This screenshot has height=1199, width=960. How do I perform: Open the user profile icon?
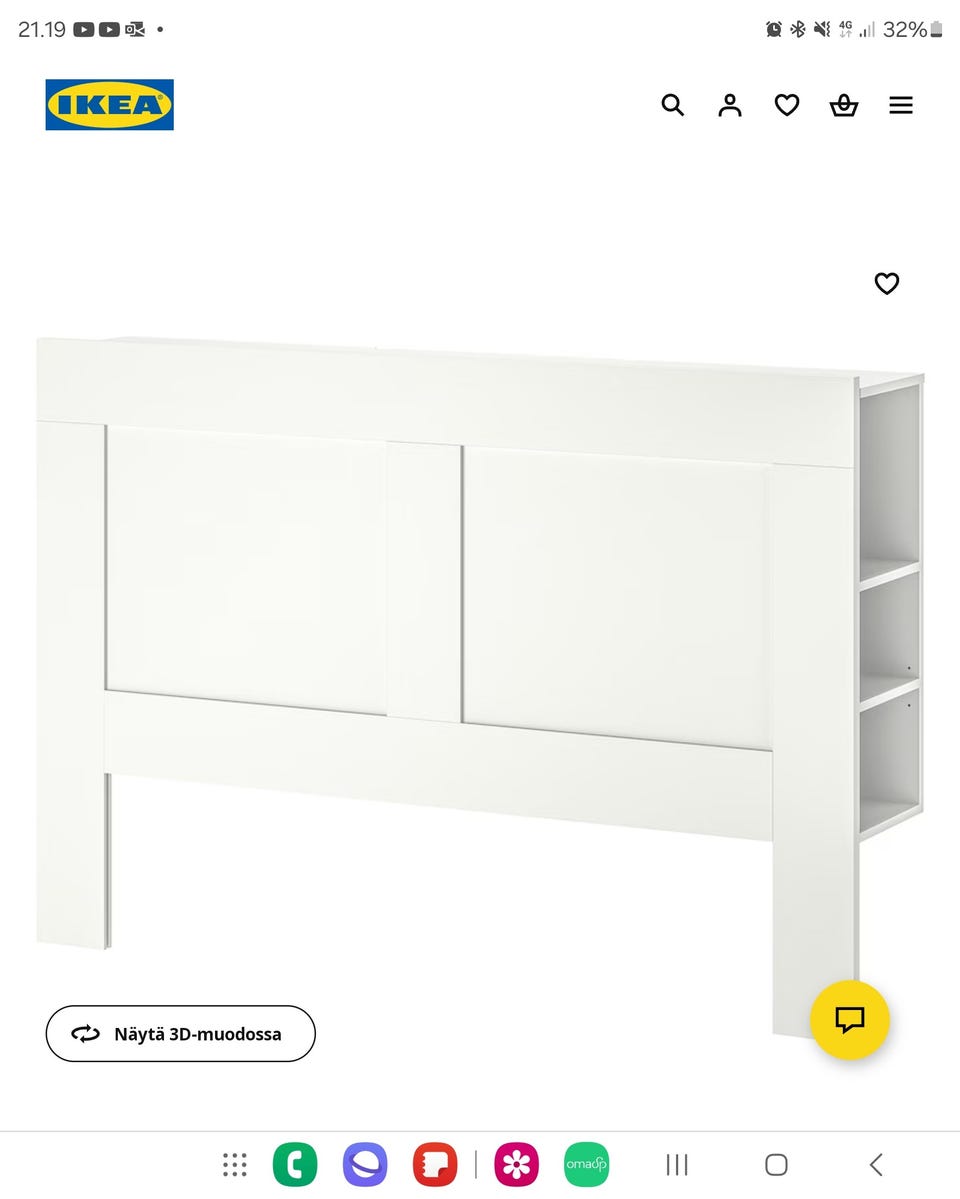(730, 105)
